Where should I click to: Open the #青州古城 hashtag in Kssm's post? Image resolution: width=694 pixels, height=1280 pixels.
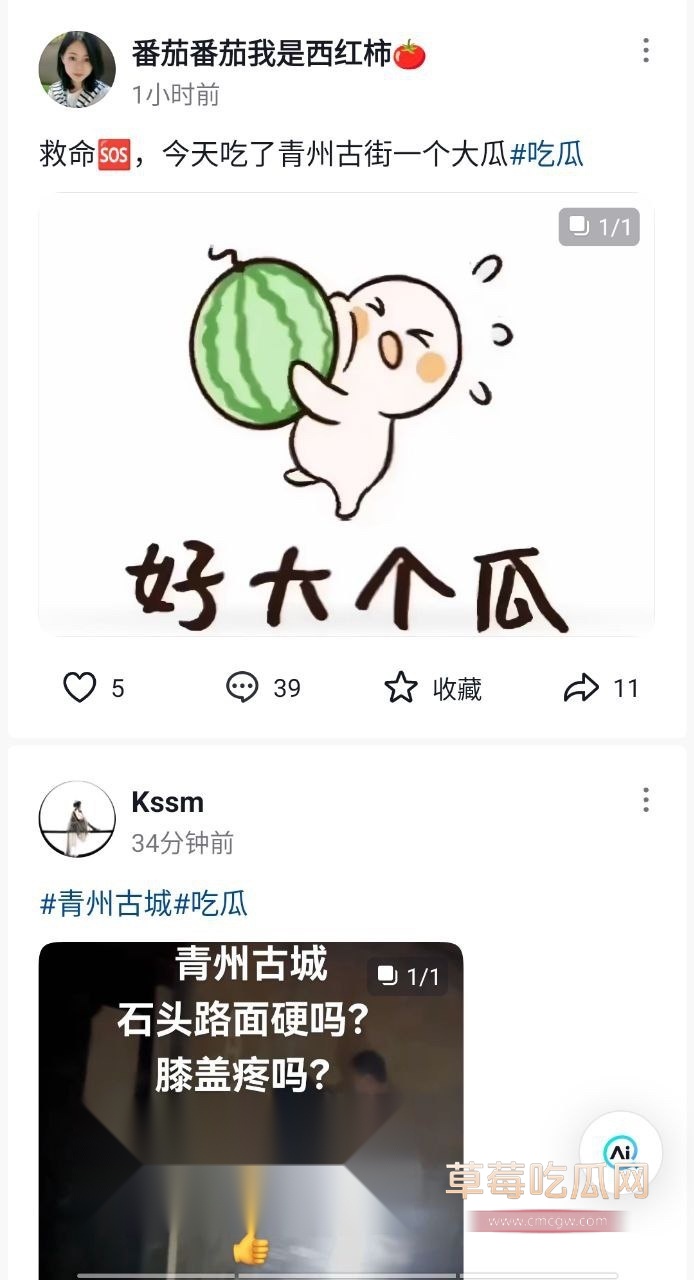tap(106, 903)
